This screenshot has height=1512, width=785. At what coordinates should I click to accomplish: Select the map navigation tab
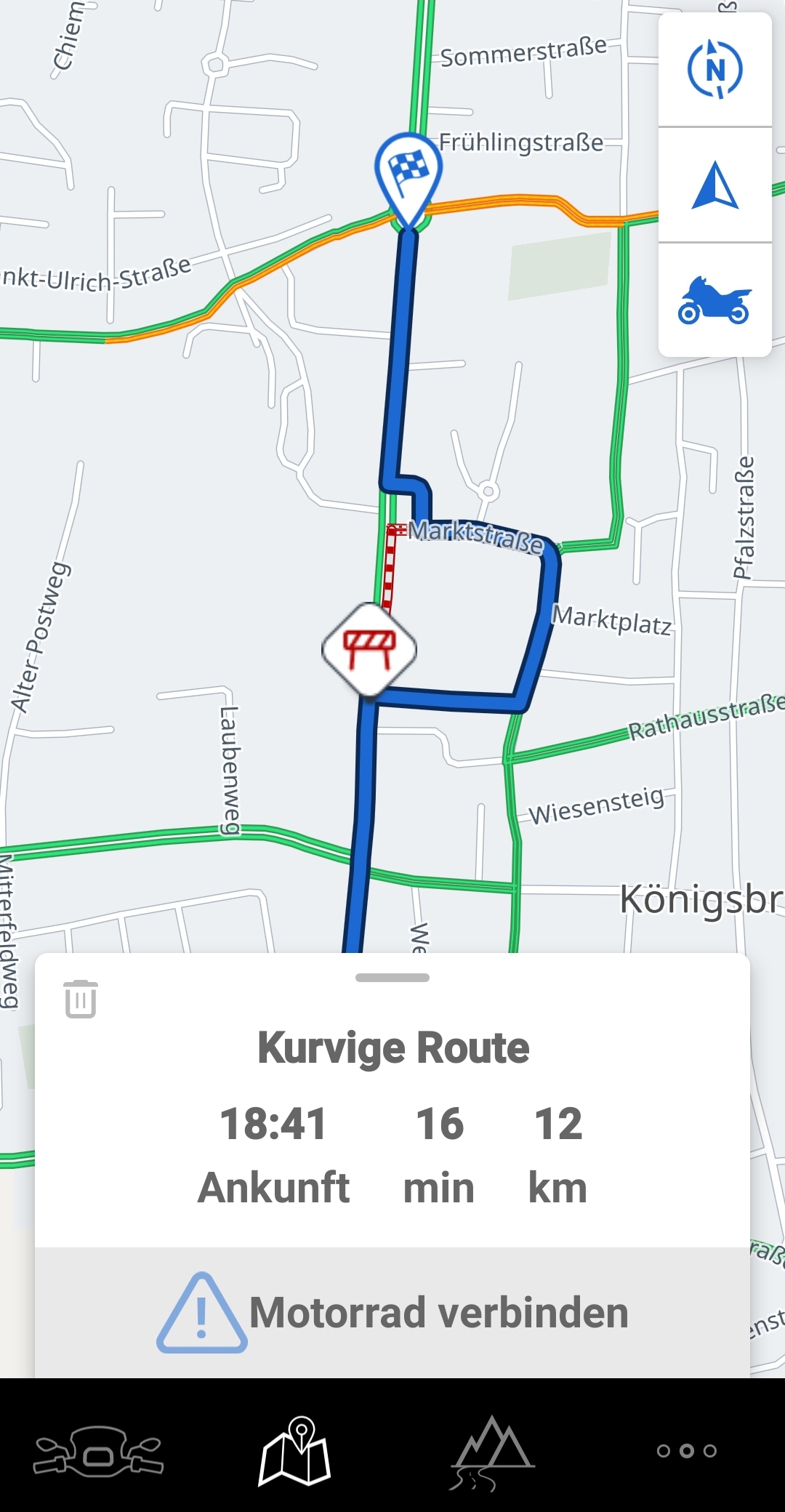pyautogui.click(x=295, y=1451)
